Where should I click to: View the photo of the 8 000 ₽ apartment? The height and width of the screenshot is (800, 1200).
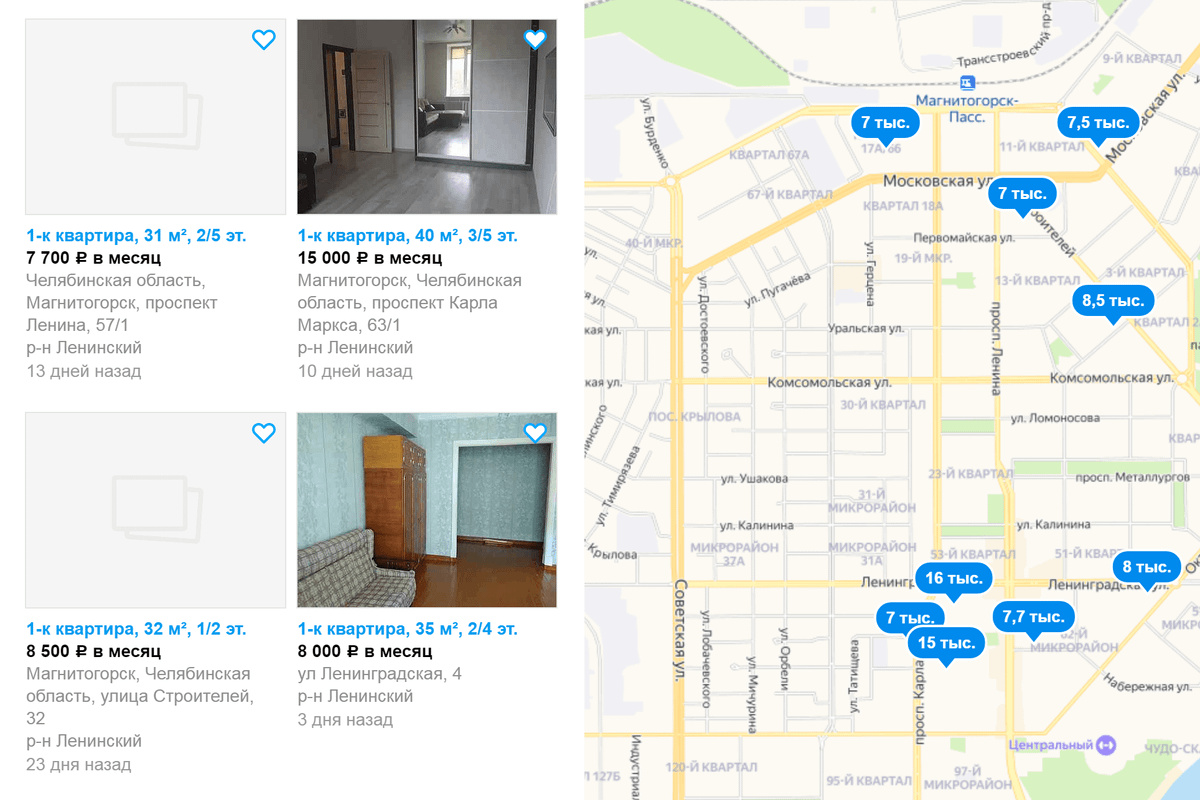(x=427, y=510)
